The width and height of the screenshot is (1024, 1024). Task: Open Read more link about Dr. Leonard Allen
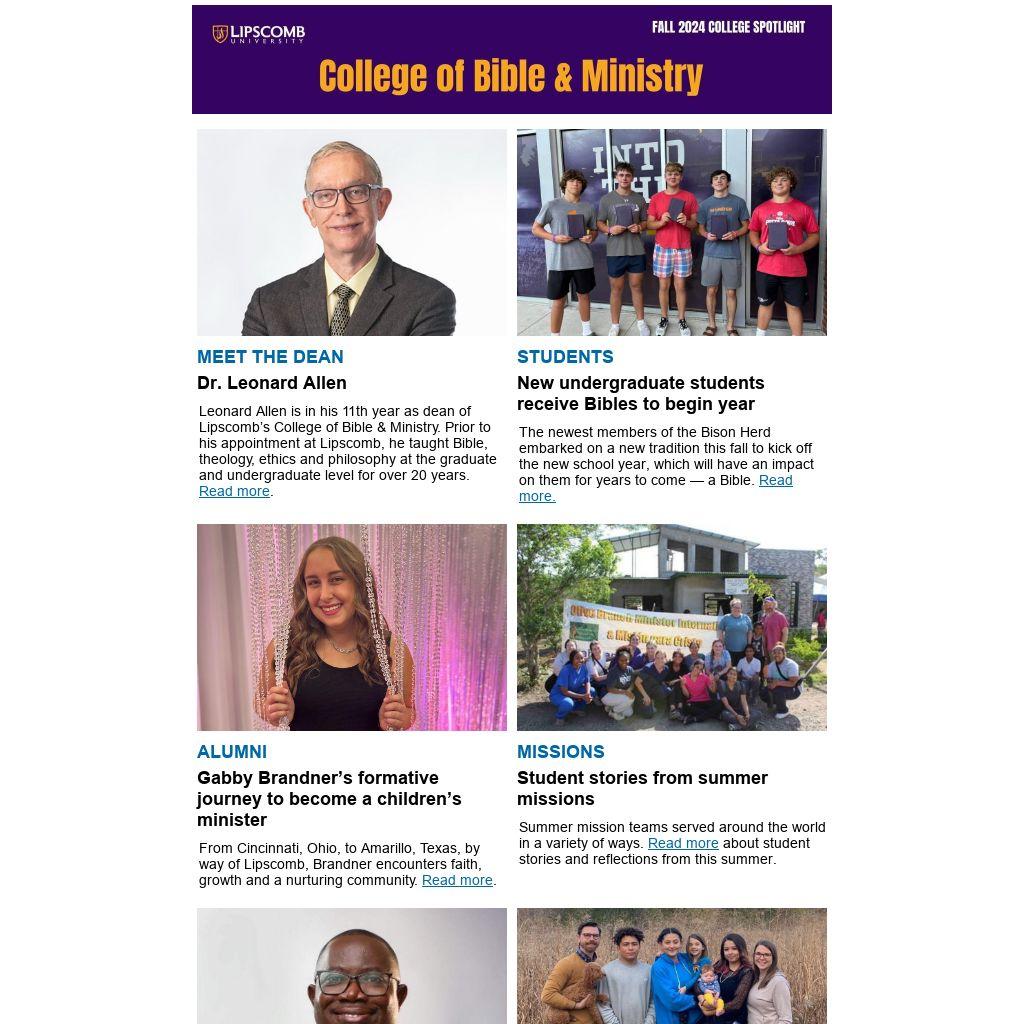(234, 491)
